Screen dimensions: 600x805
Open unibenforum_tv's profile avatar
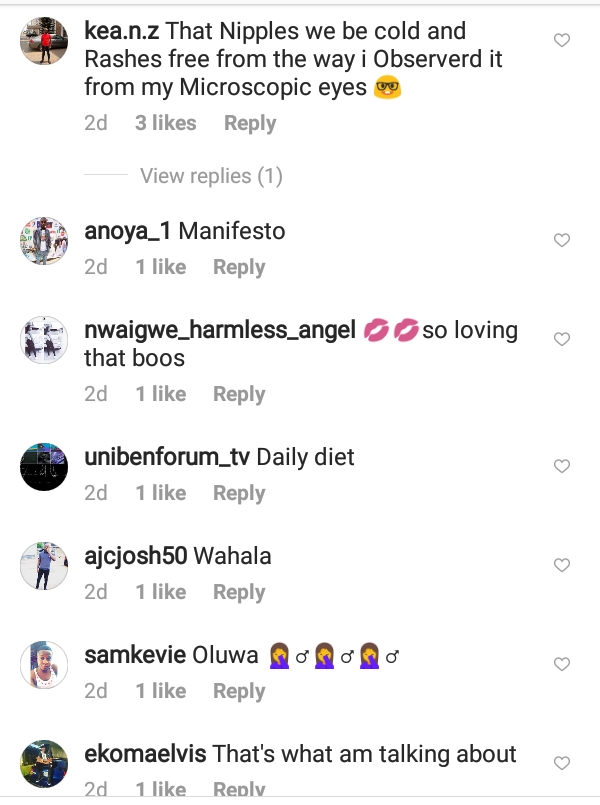[x=44, y=467]
